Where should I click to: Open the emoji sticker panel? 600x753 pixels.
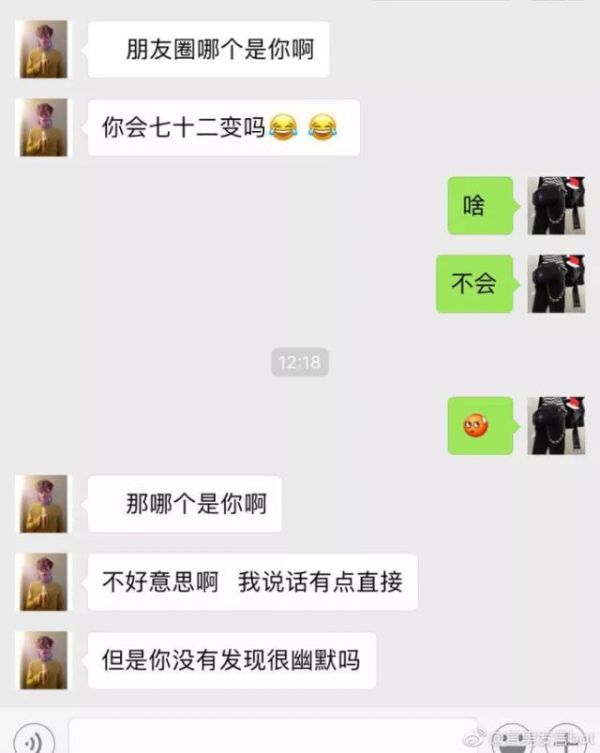tap(513, 740)
